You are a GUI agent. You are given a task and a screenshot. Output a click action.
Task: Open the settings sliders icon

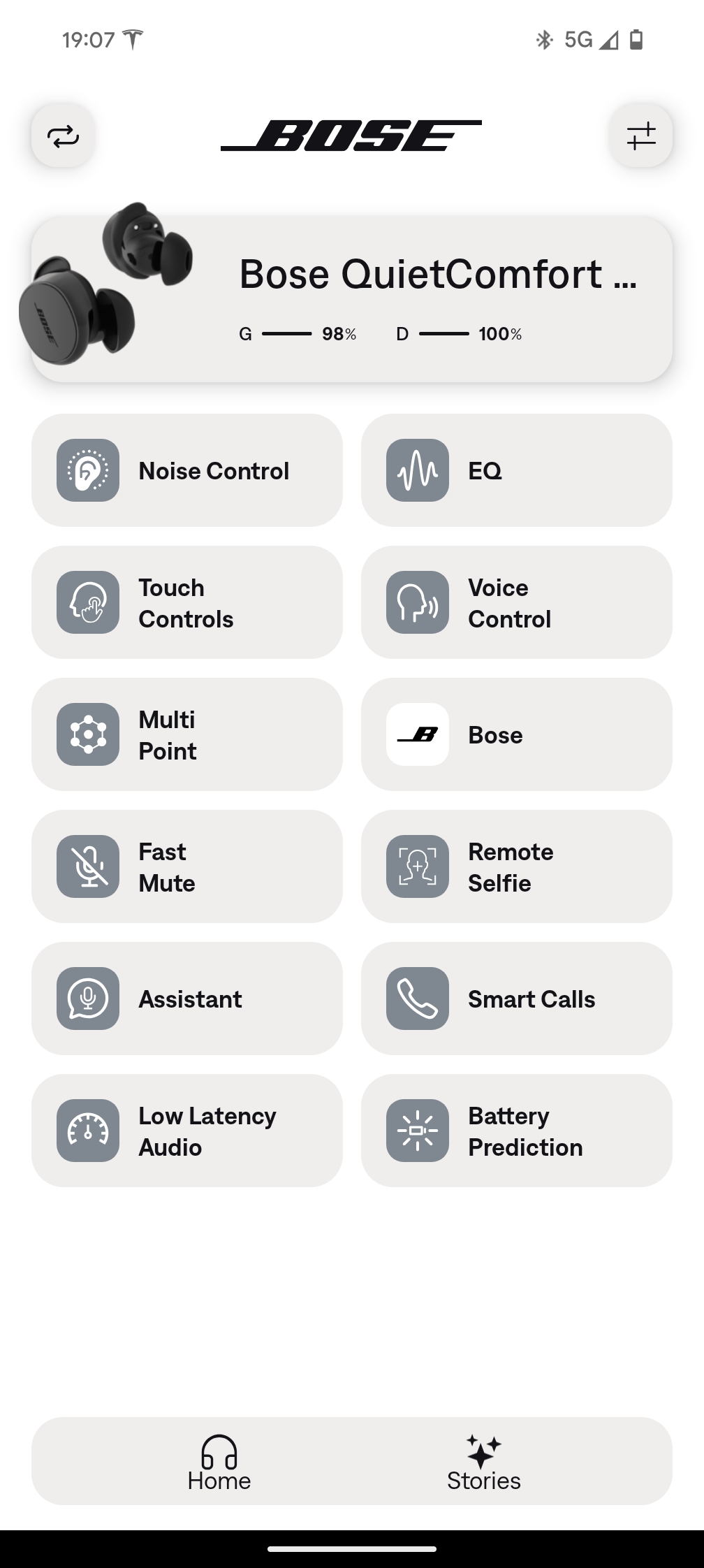click(x=640, y=136)
